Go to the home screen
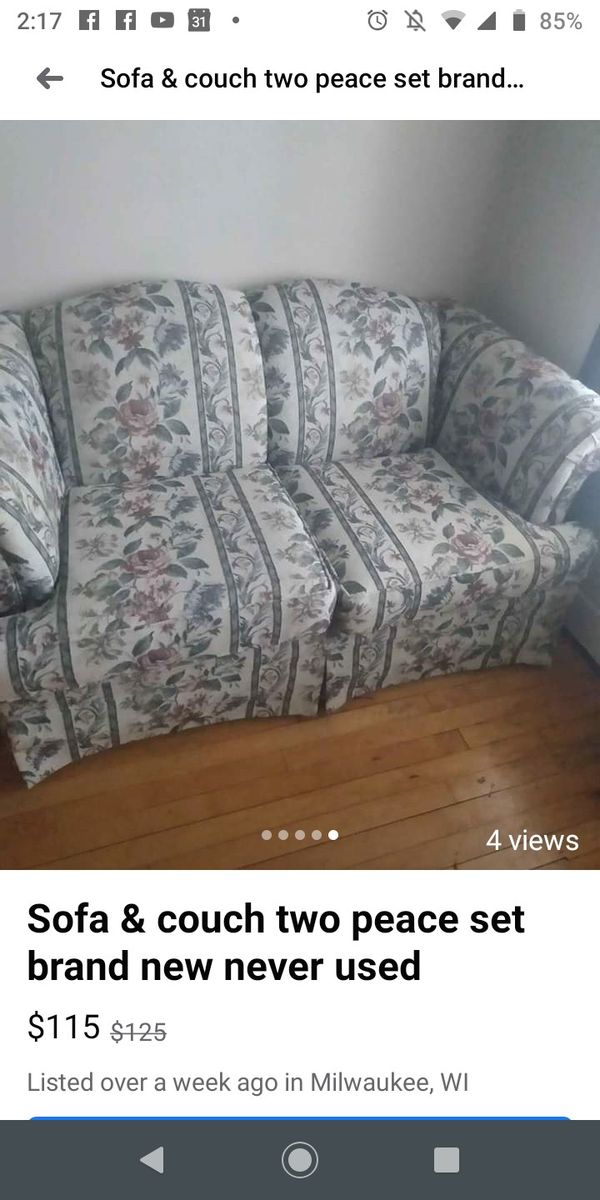Image resolution: width=600 pixels, height=1200 pixels. tap(300, 1160)
